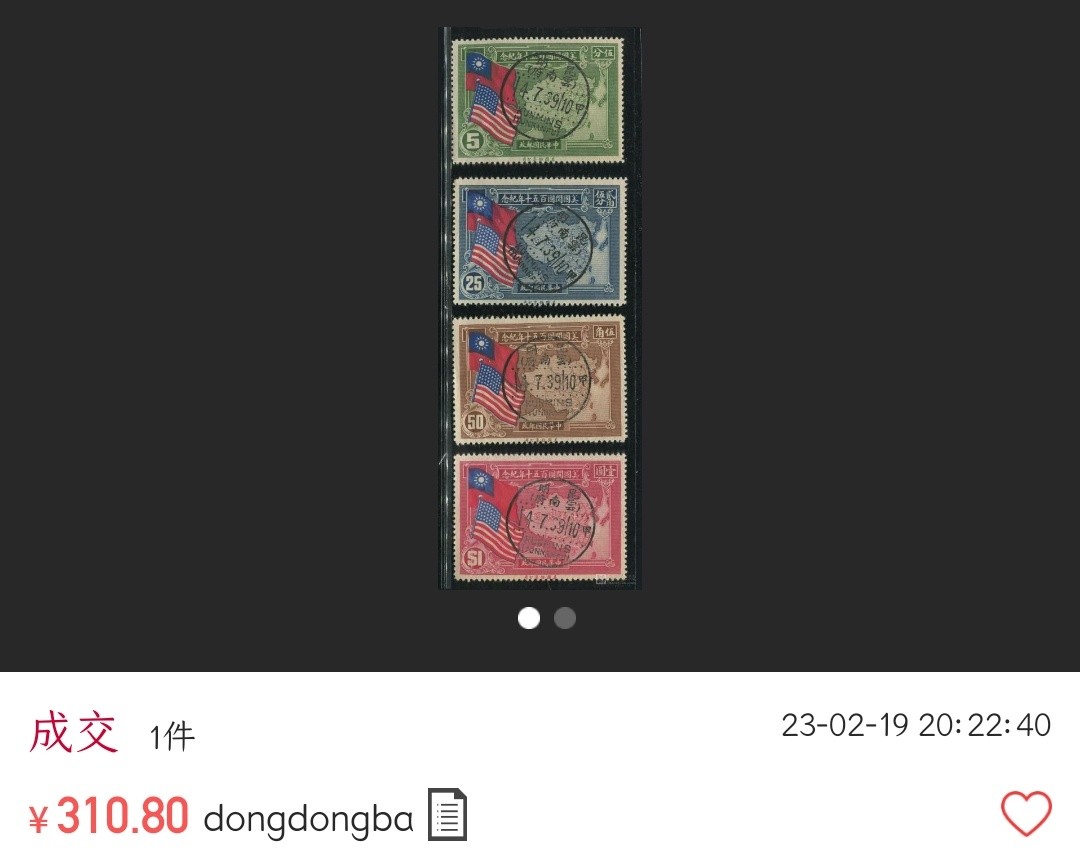Screen dimensions: 1080x862
Task: Open the document icon beside dongdongba
Action: click(x=447, y=815)
